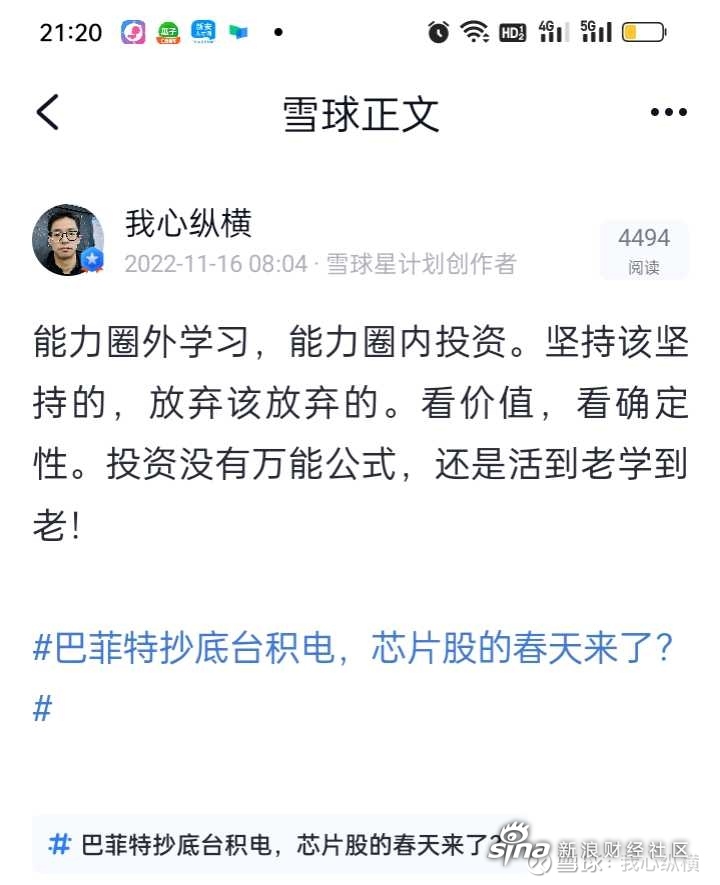This screenshot has width=720, height=885.
Task: Go back from the 雪球正文 page
Action: coord(48,113)
